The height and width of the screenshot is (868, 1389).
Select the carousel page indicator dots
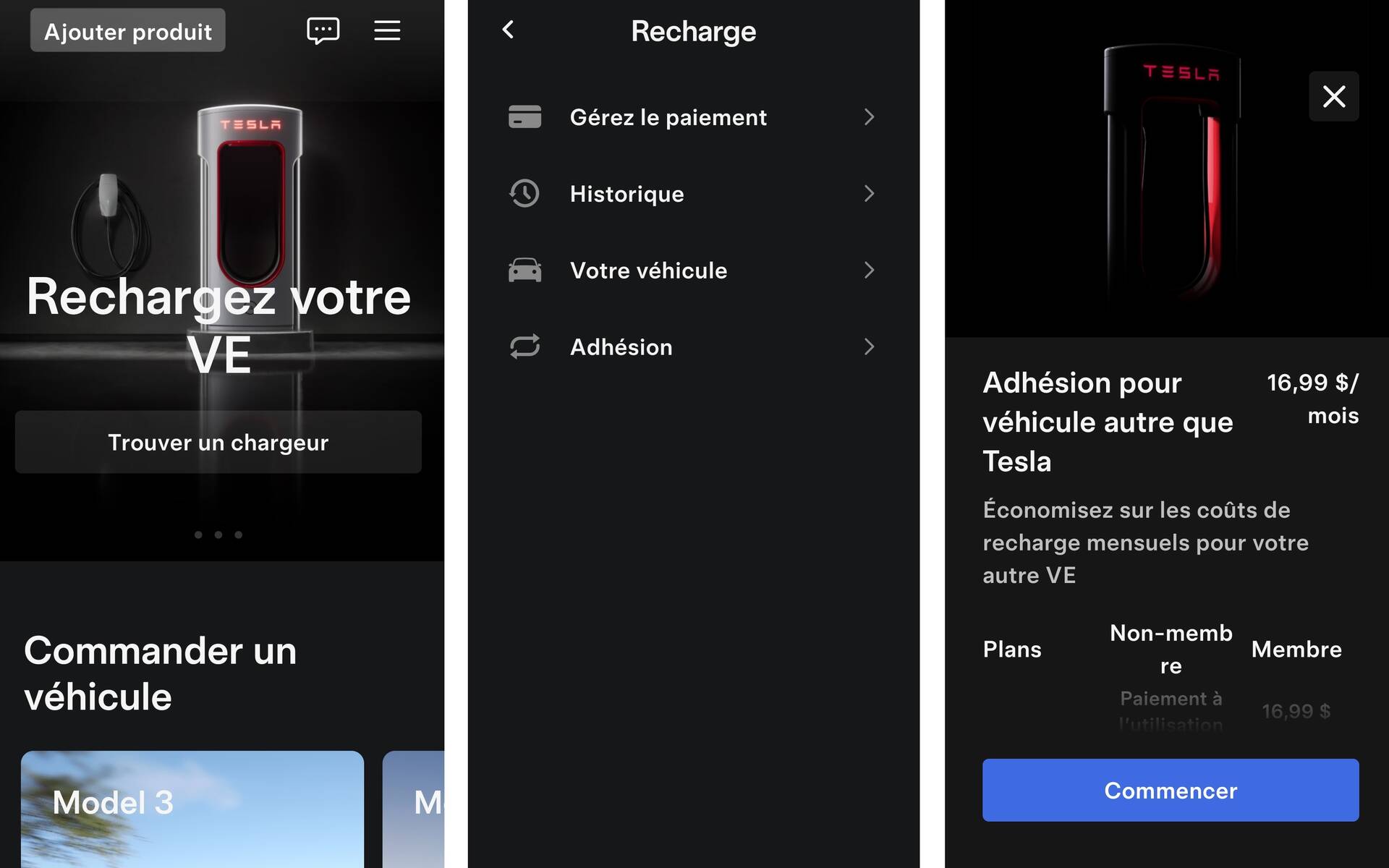click(218, 535)
